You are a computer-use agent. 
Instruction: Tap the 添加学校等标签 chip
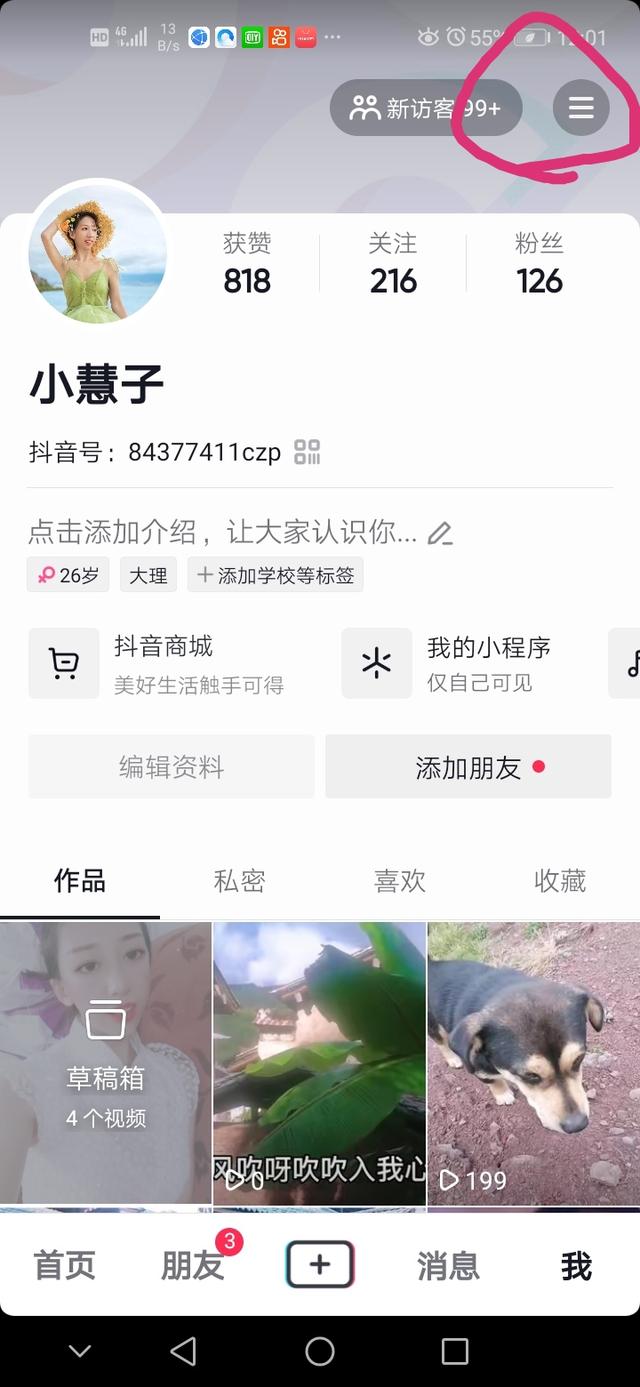276,575
